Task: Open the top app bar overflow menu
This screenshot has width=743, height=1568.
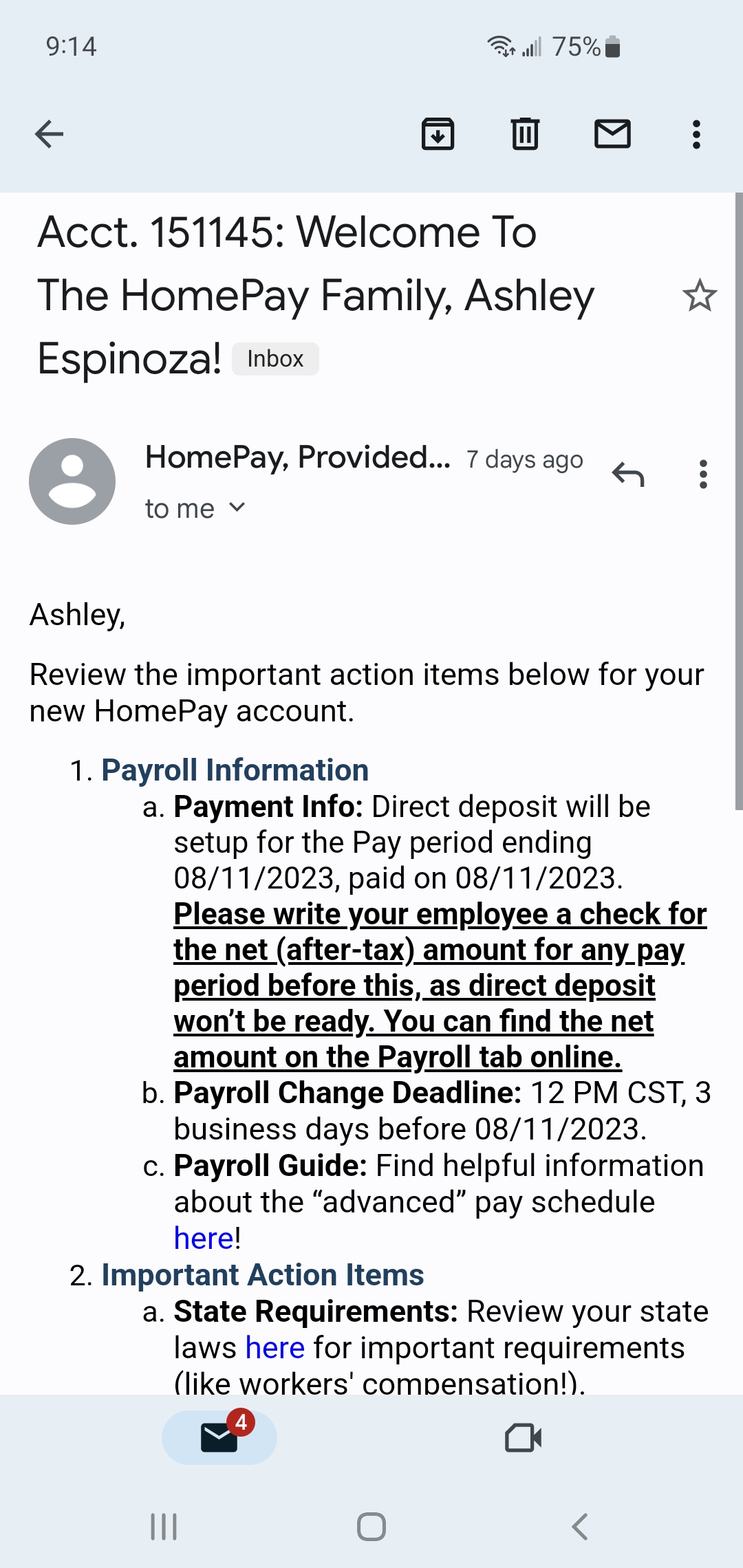Action: (x=696, y=134)
